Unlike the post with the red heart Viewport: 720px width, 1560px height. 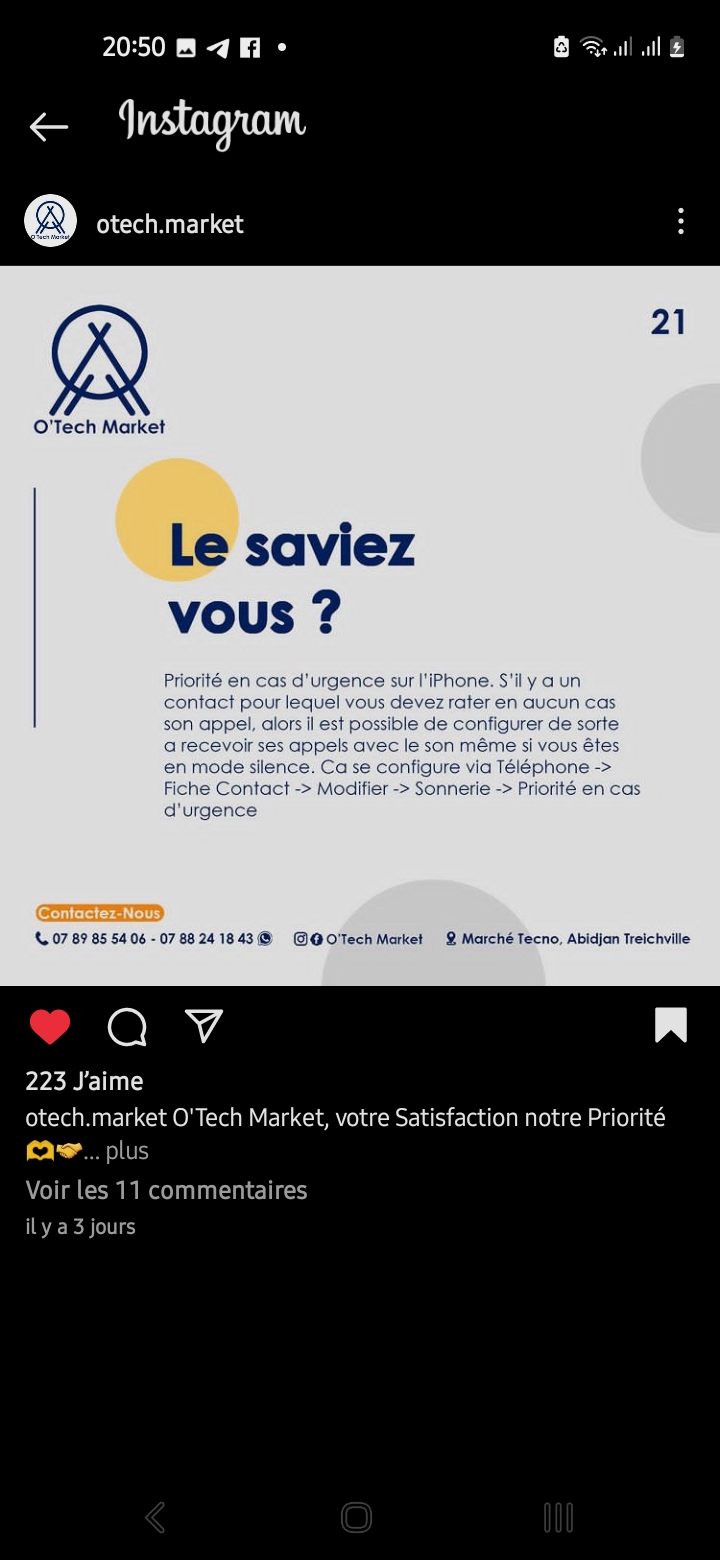click(x=50, y=1026)
